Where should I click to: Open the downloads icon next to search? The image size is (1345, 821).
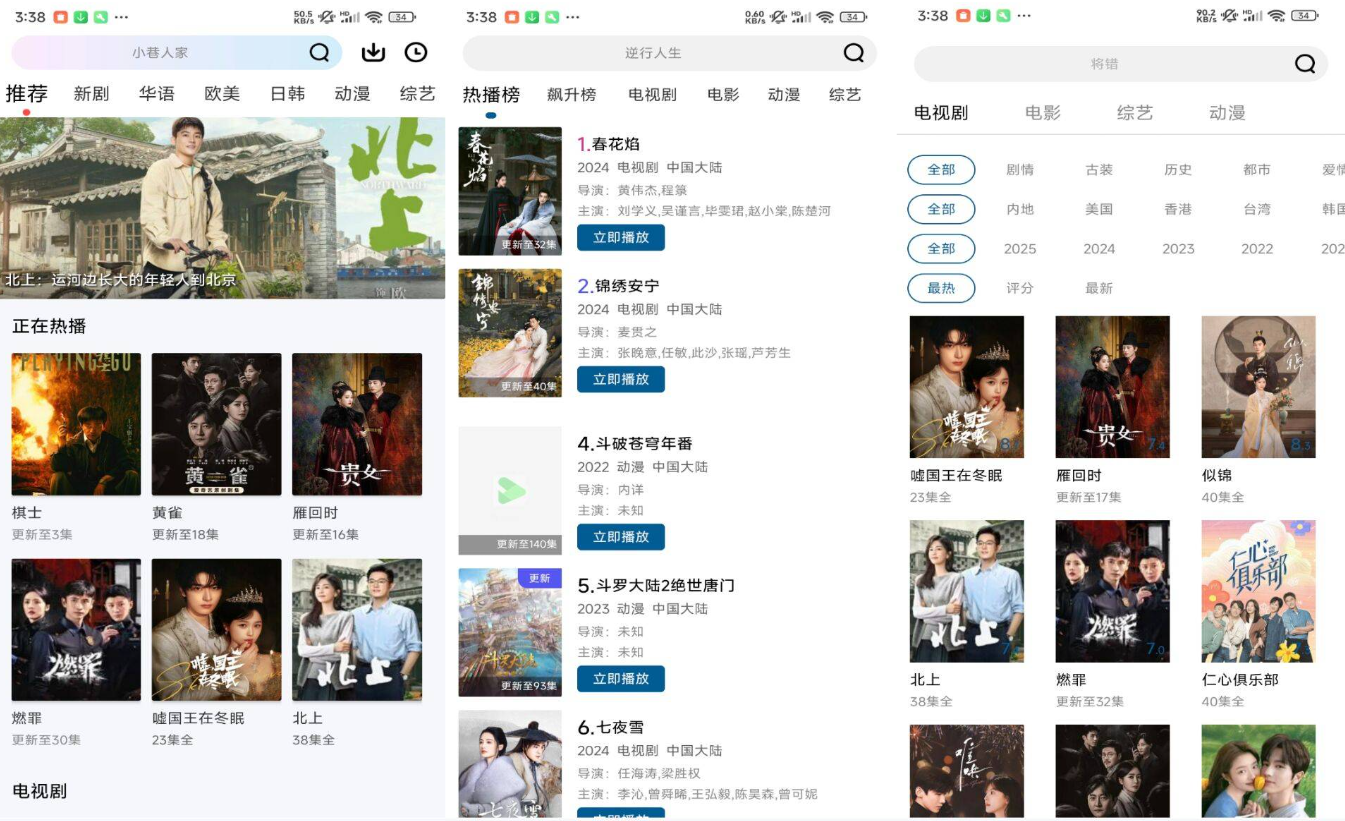373,53
